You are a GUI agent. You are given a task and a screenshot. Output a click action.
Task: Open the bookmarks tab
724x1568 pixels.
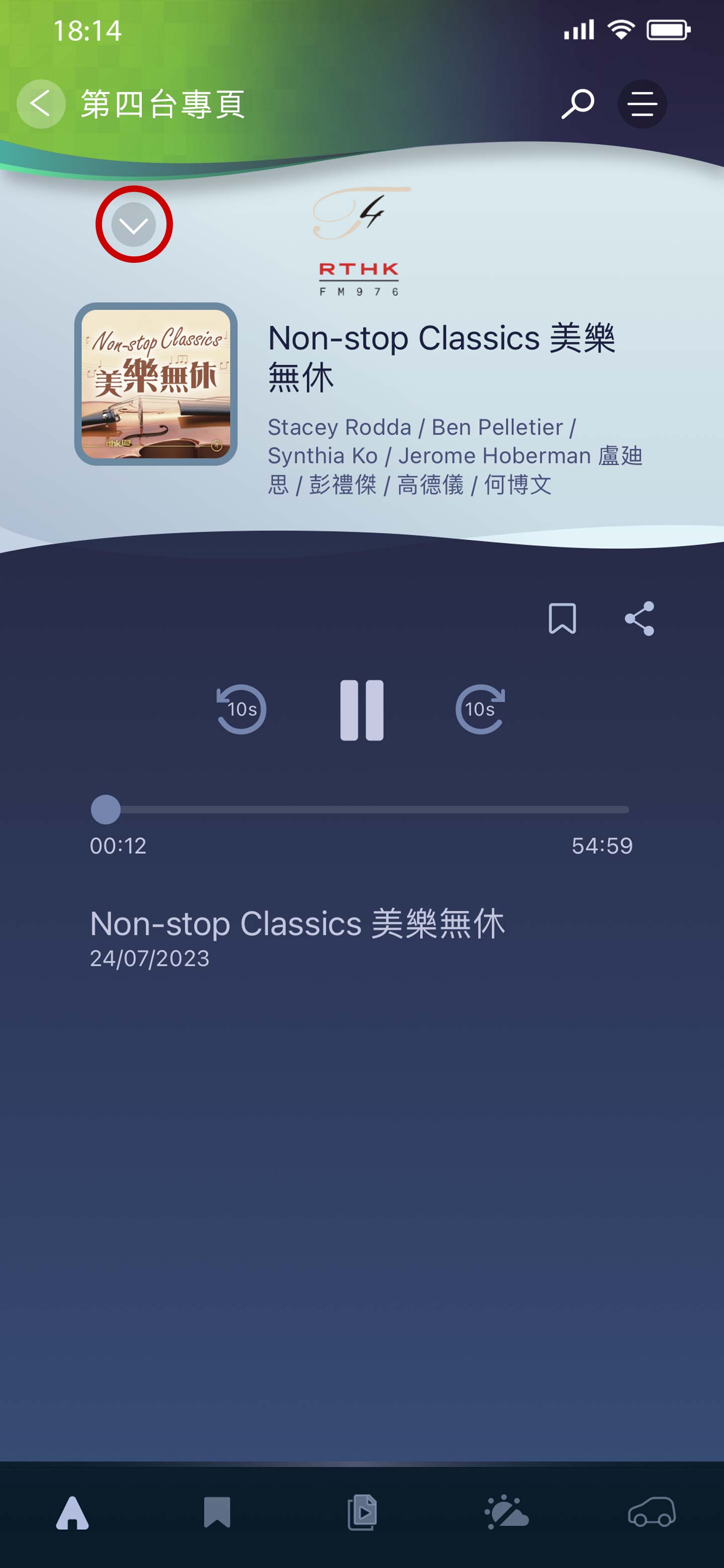pyautogui.click(x=217, y=1513)
